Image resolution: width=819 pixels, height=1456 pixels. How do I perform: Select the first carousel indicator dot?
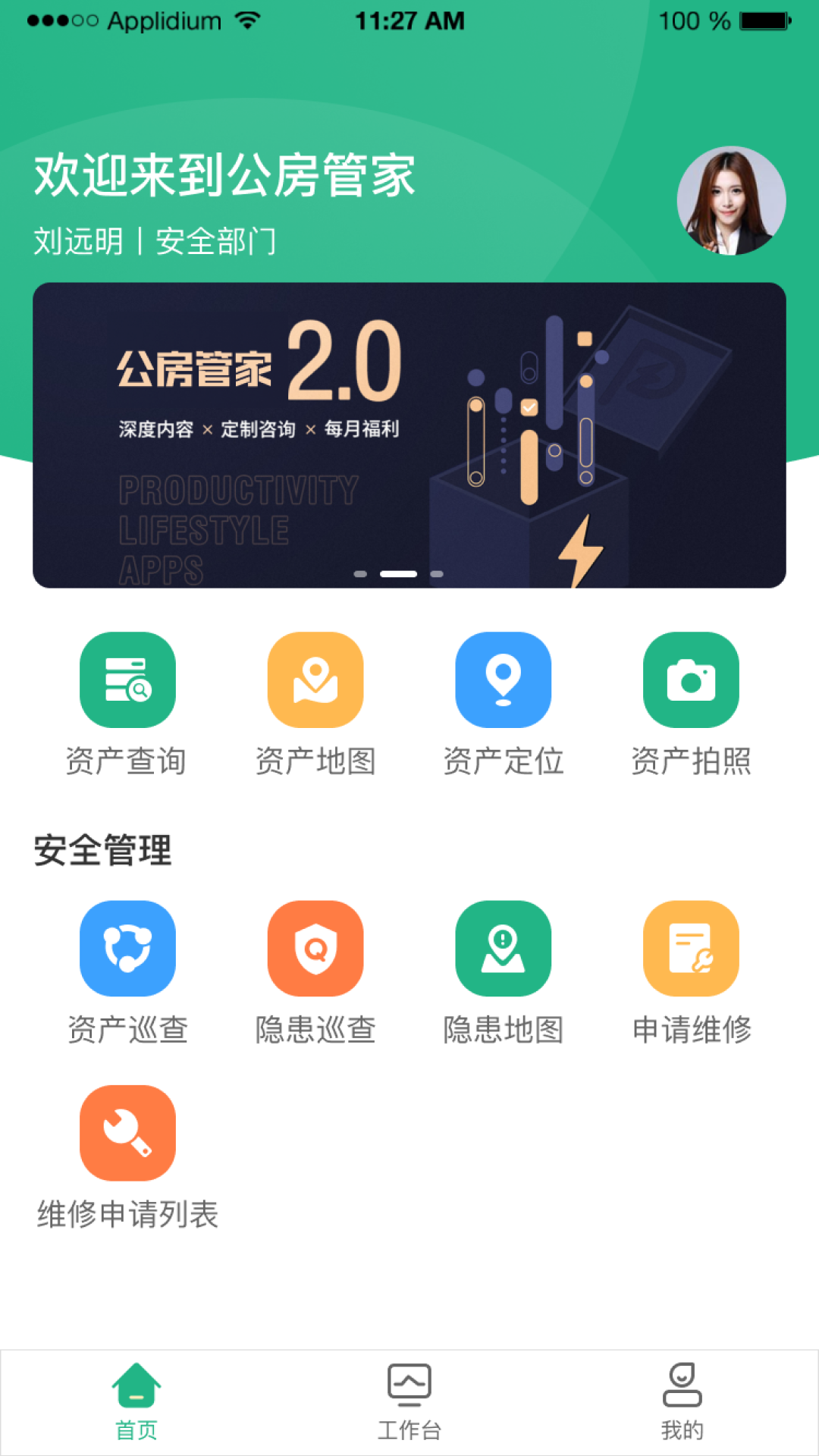(360, 574)
